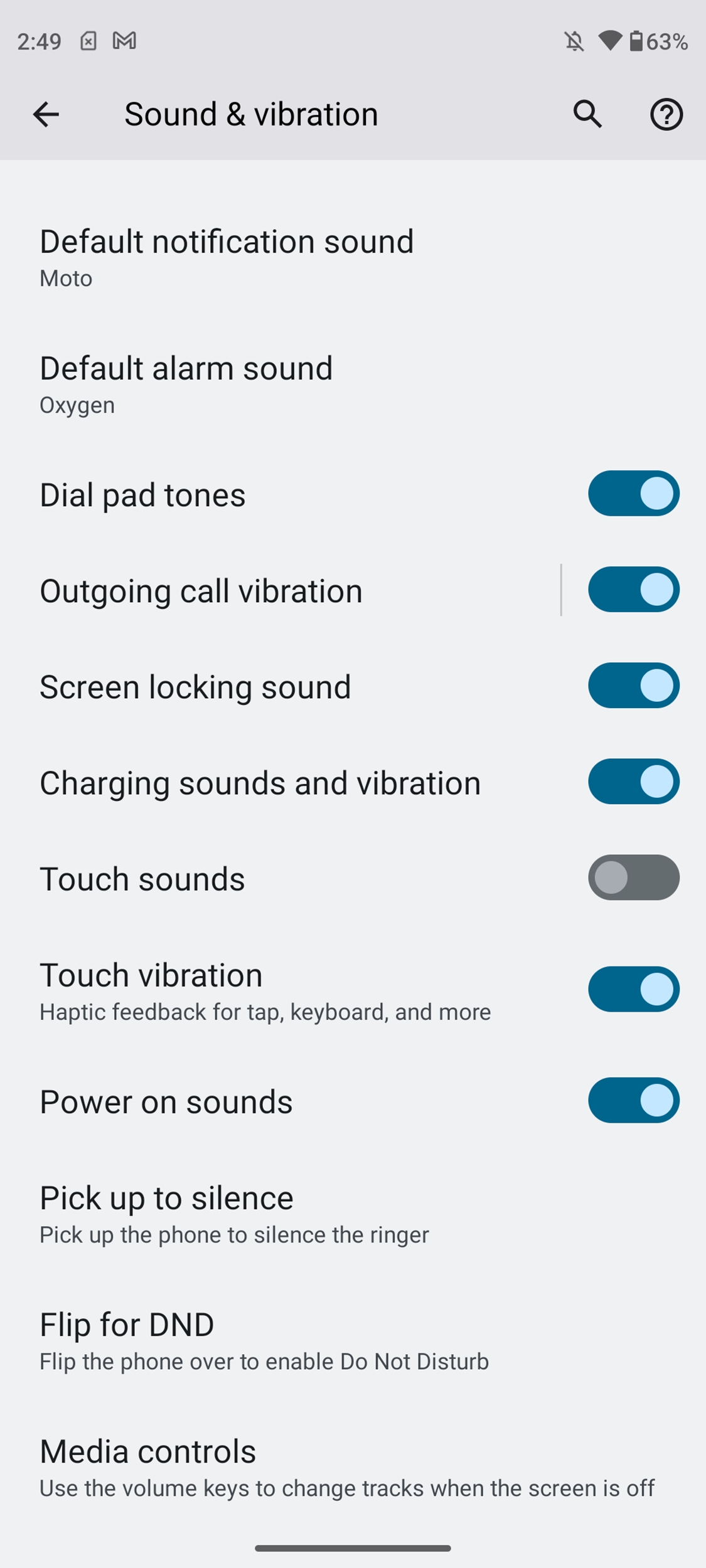Toggle Screen locking sound off

634,686
